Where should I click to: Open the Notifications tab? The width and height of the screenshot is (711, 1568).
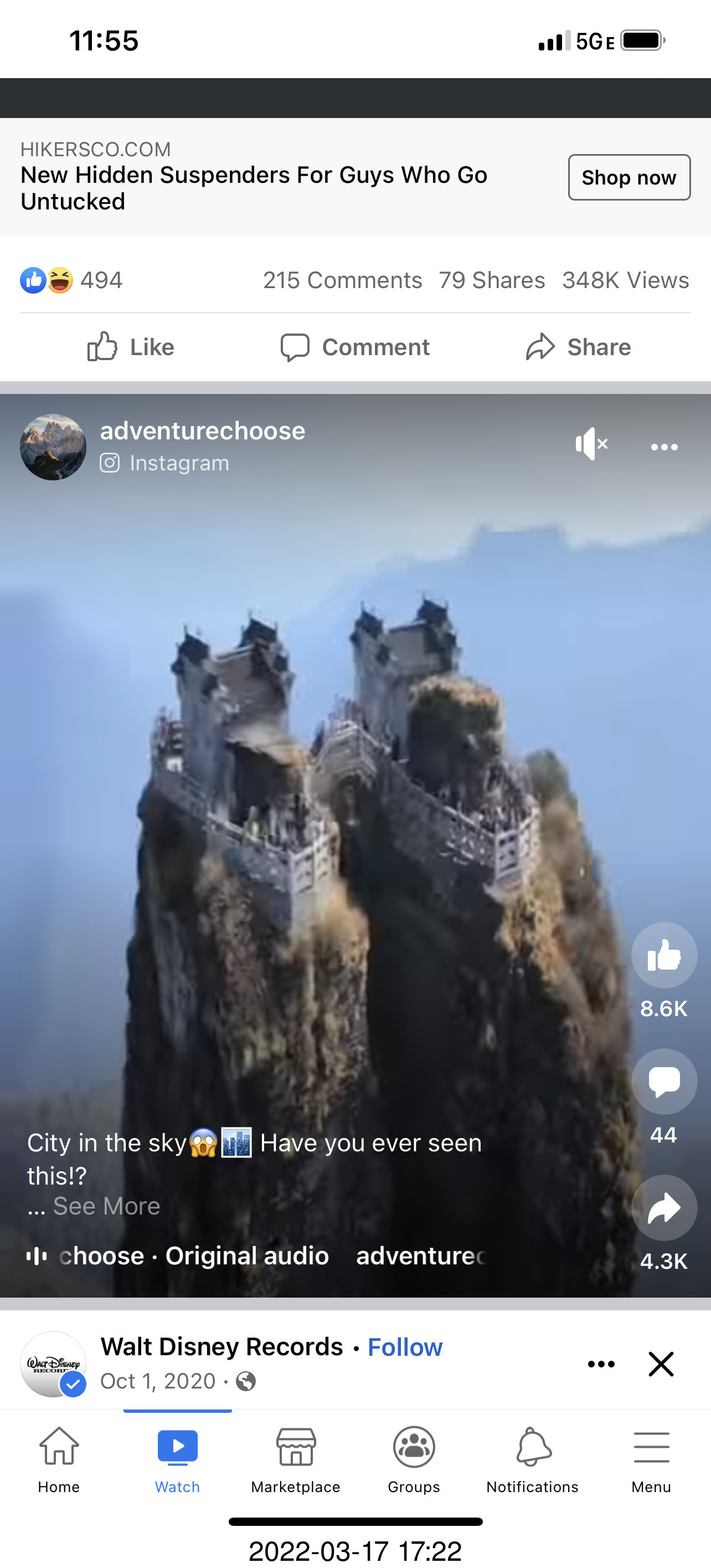pyautogui.click(x=532, y=1458)
